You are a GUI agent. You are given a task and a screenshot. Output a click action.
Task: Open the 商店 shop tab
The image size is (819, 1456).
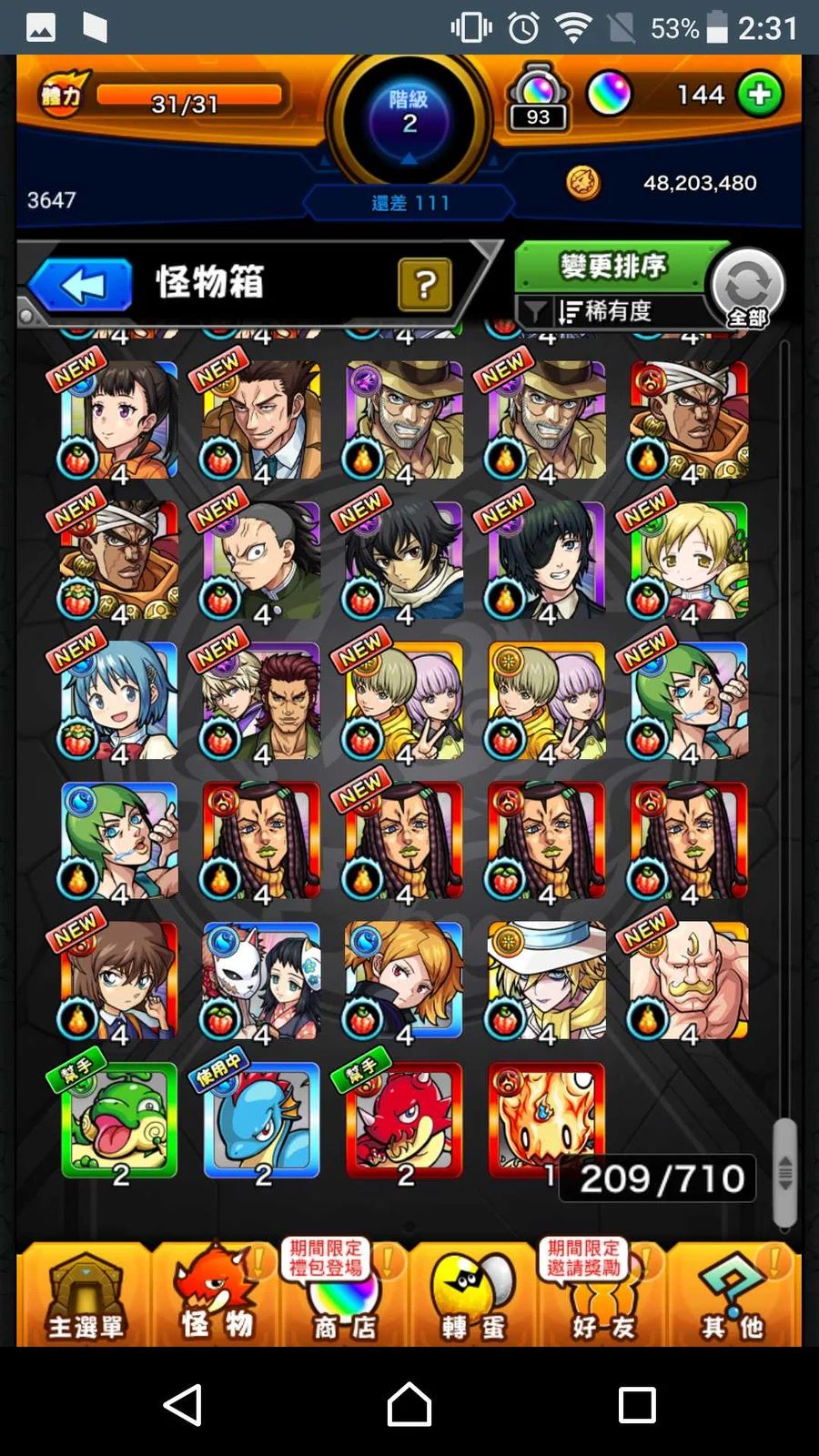click(344, 1296)
